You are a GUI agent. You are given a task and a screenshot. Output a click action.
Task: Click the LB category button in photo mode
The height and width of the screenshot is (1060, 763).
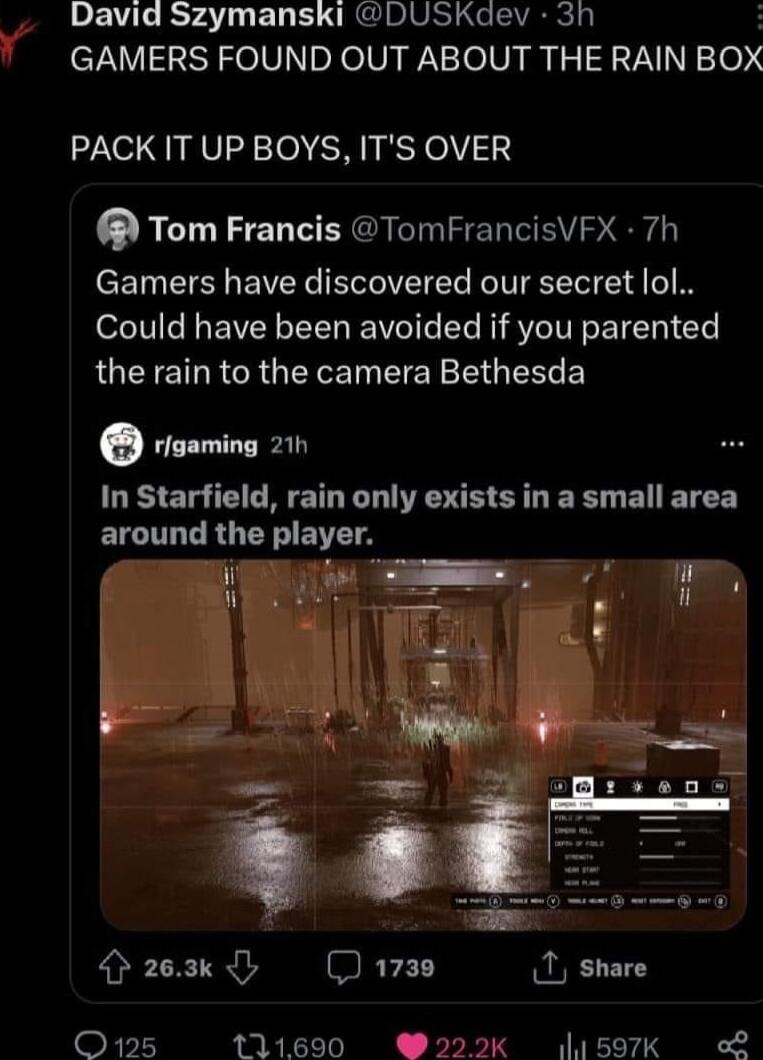[559, 788]
